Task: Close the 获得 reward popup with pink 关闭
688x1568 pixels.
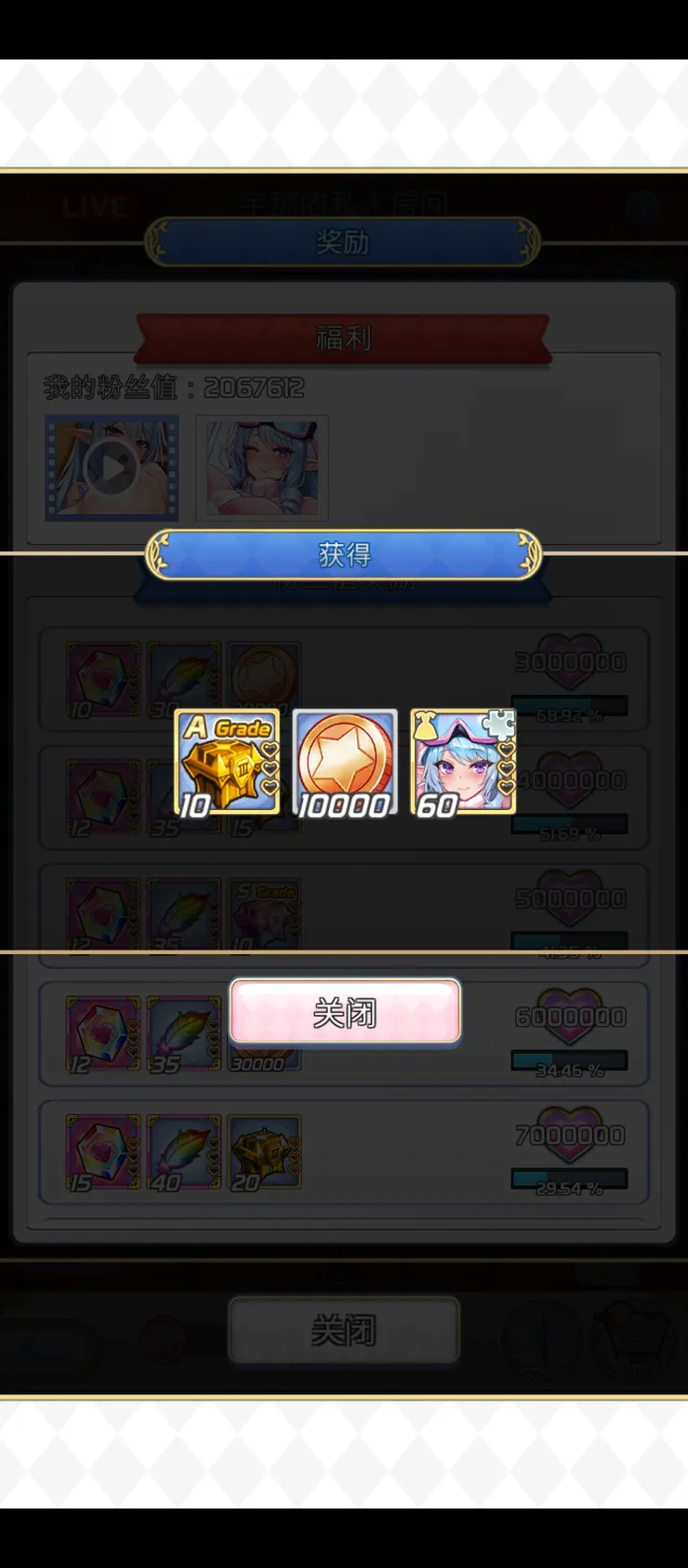Action: [x=345, y=1011]
